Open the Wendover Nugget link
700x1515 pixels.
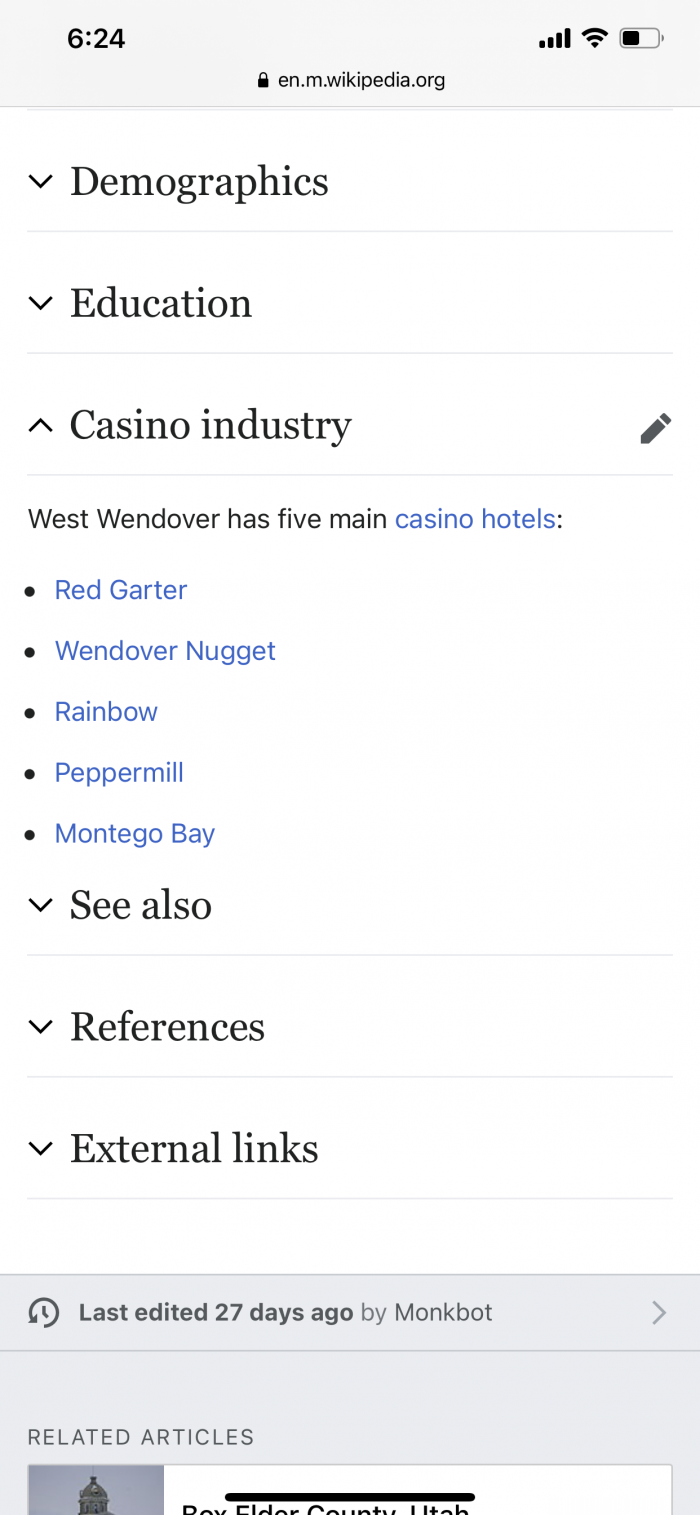(x=165, y=651)
